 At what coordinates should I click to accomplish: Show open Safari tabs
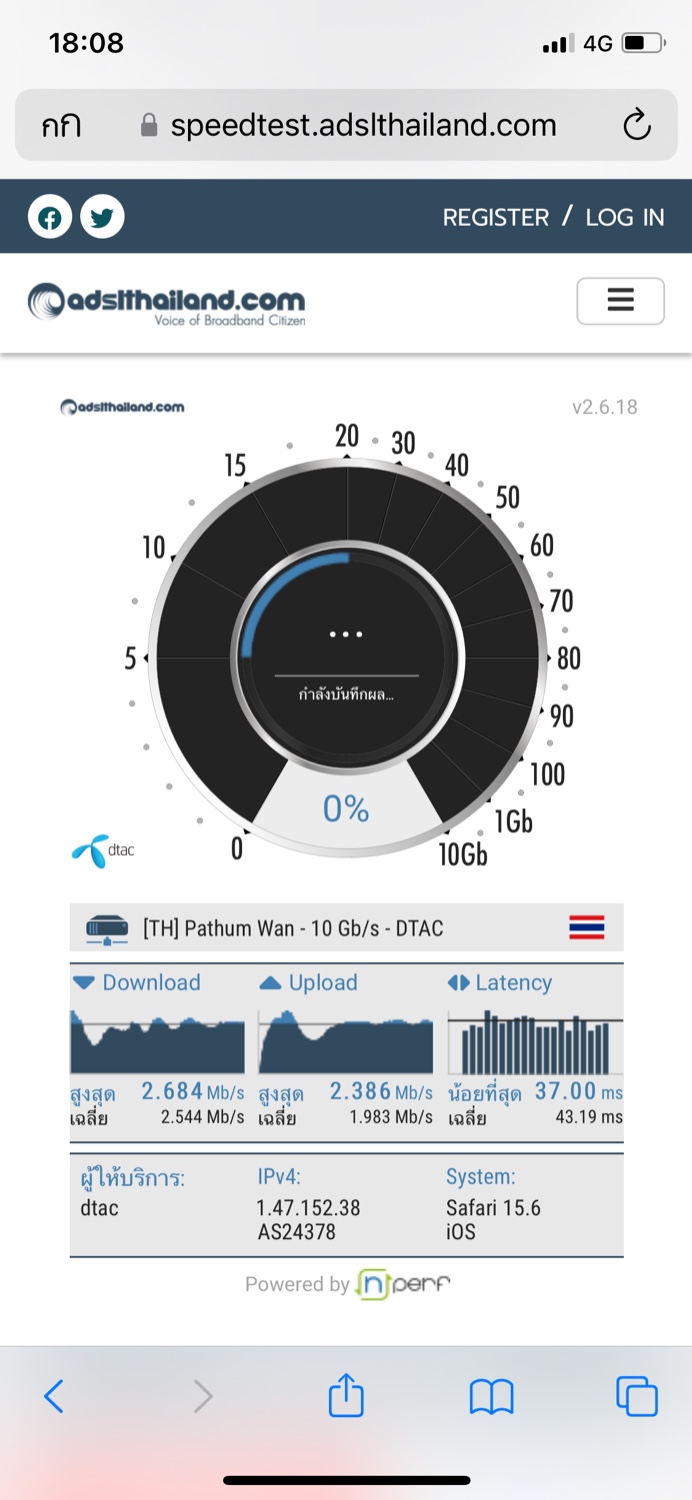pyautogui.click(x=636, y=1396)
